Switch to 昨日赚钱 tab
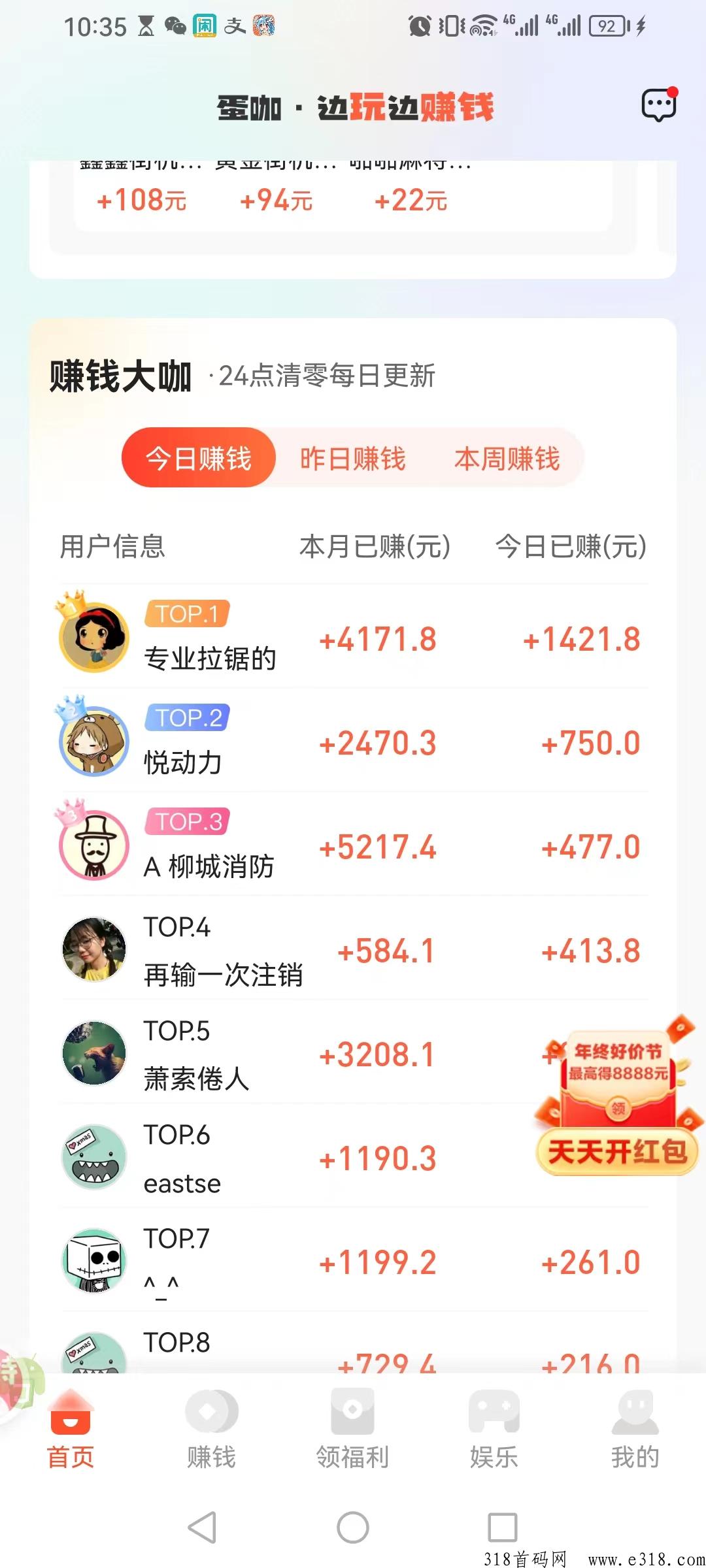 [353, 458]
